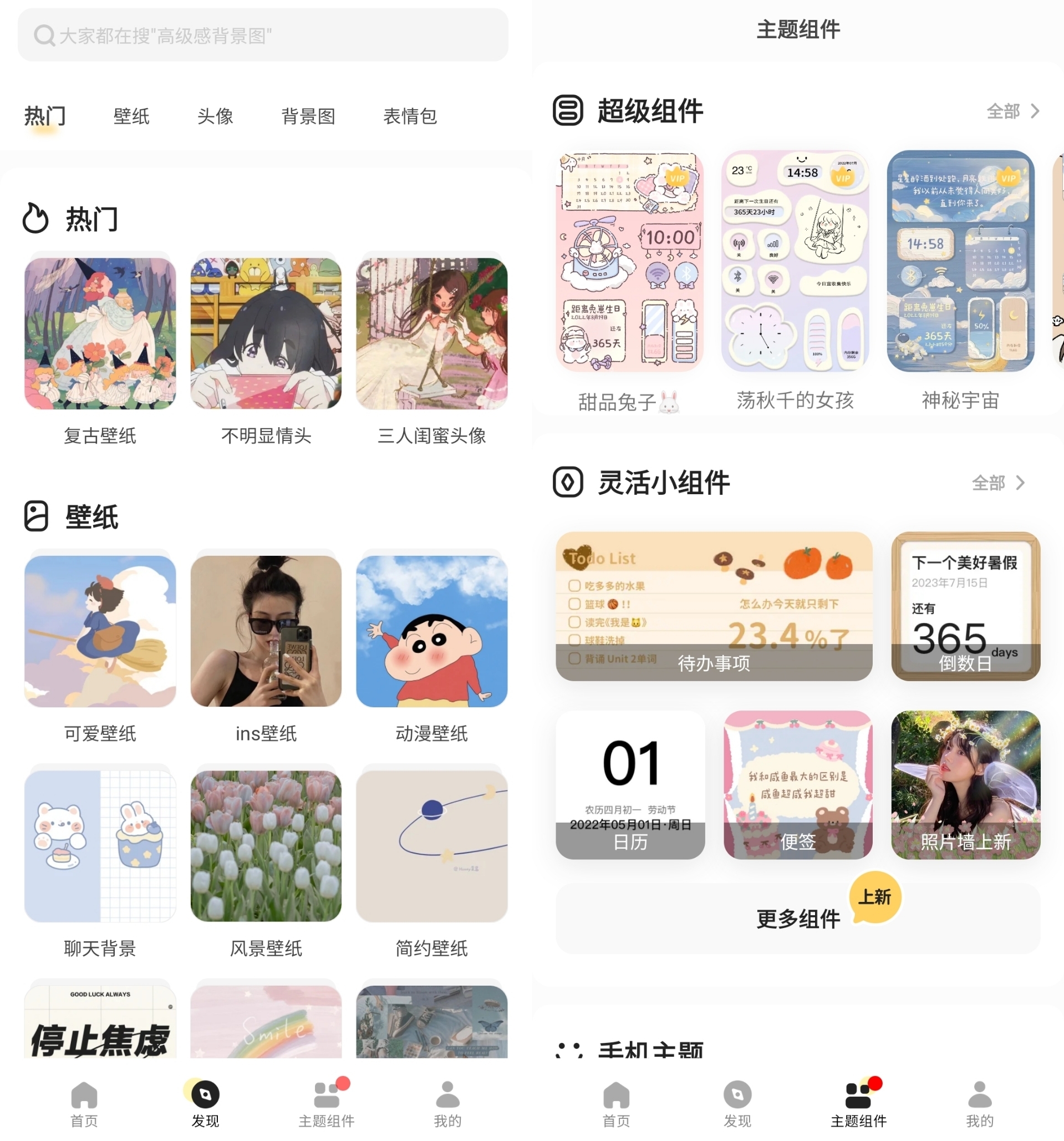The width and height of the screenshot is (1064, 1141).
Task: Select the 日历 calendar widget
Action: (x=630, y=784)
